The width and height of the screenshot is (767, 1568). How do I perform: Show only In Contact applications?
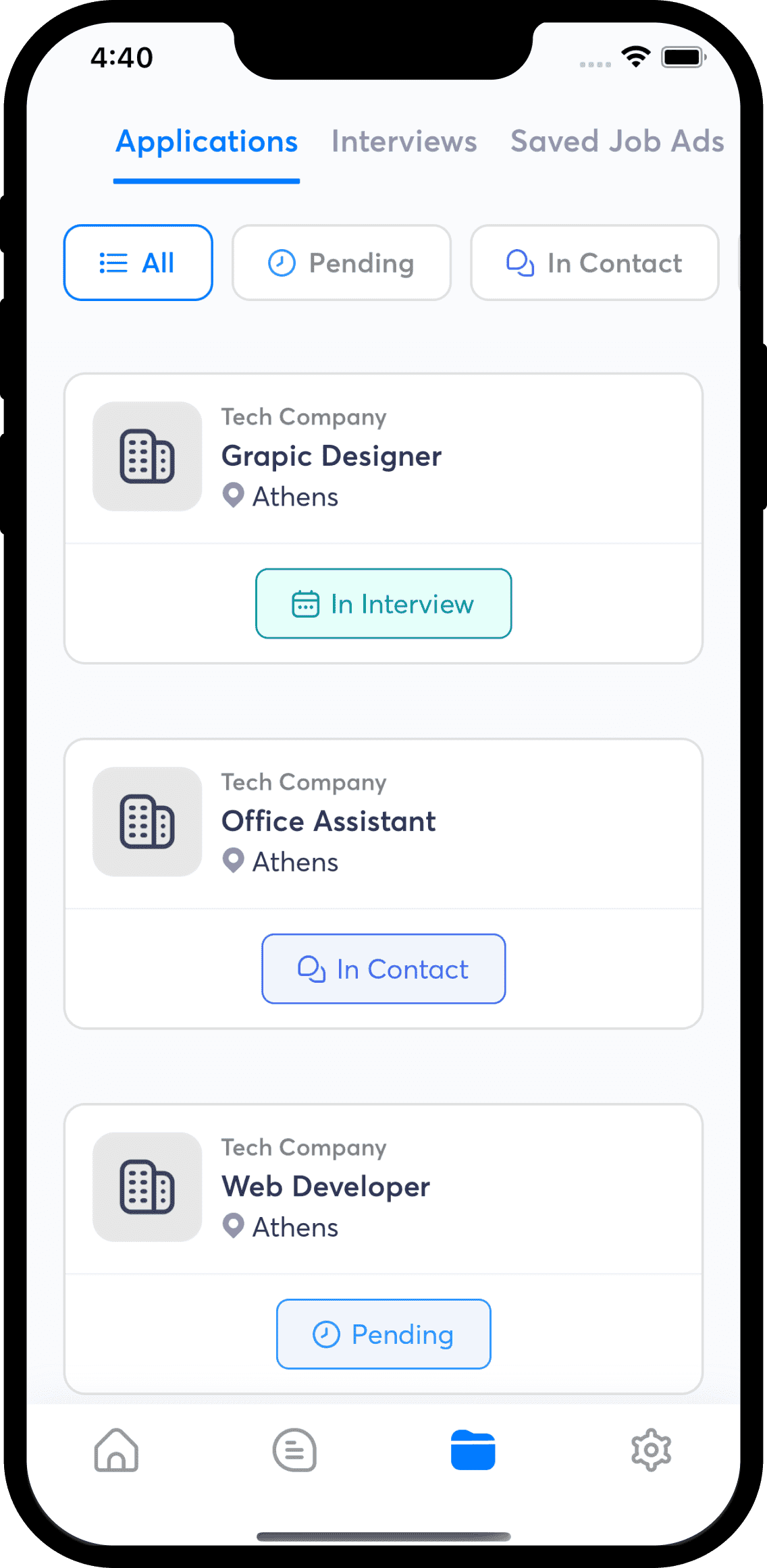pos(594,263)
